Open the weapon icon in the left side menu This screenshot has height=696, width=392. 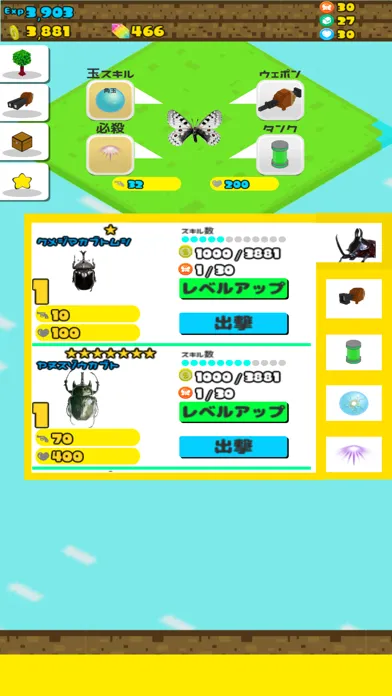(x=24, y=102)
